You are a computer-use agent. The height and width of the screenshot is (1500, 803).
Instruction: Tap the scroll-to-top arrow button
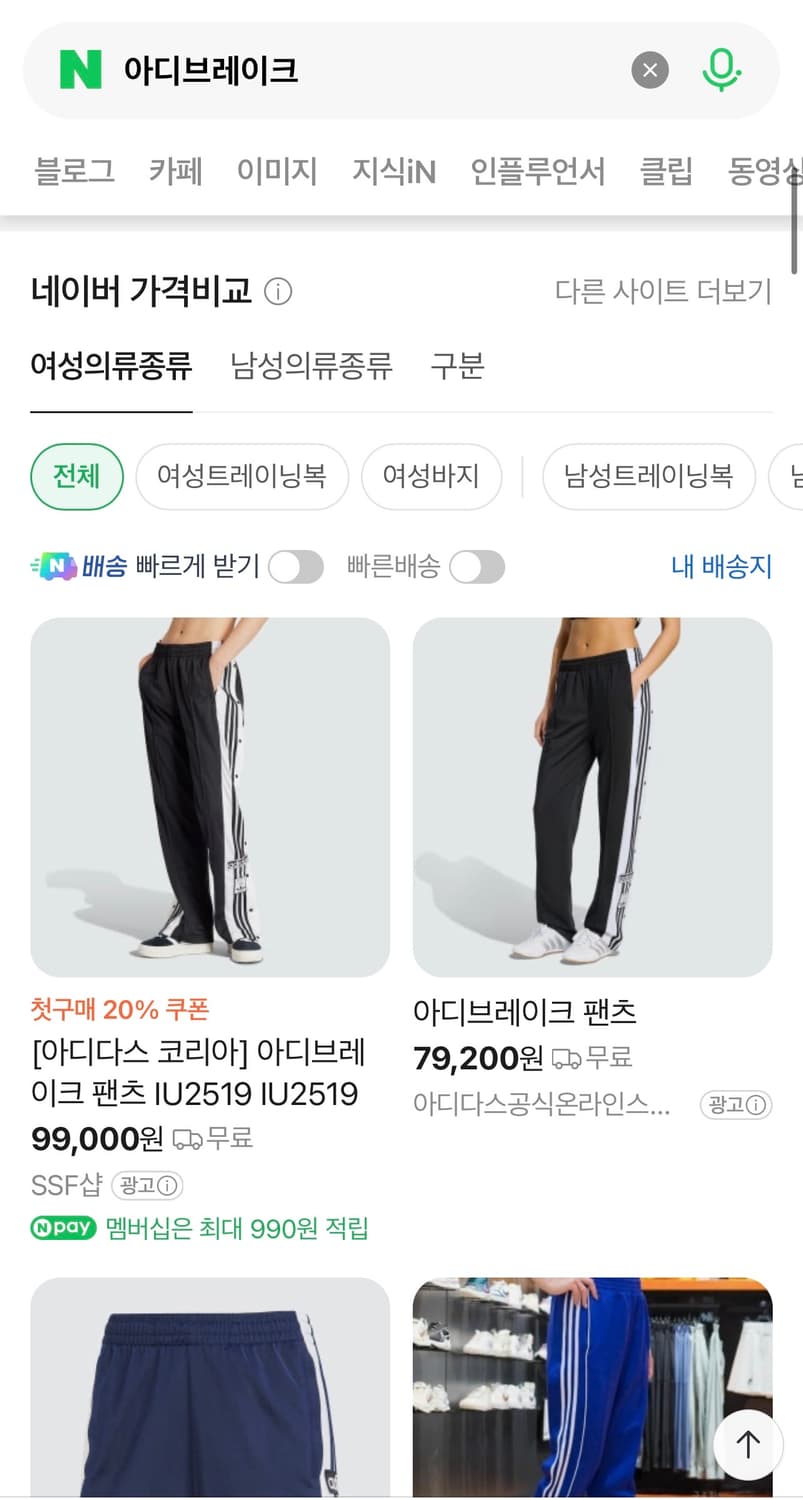(747, 1444)
